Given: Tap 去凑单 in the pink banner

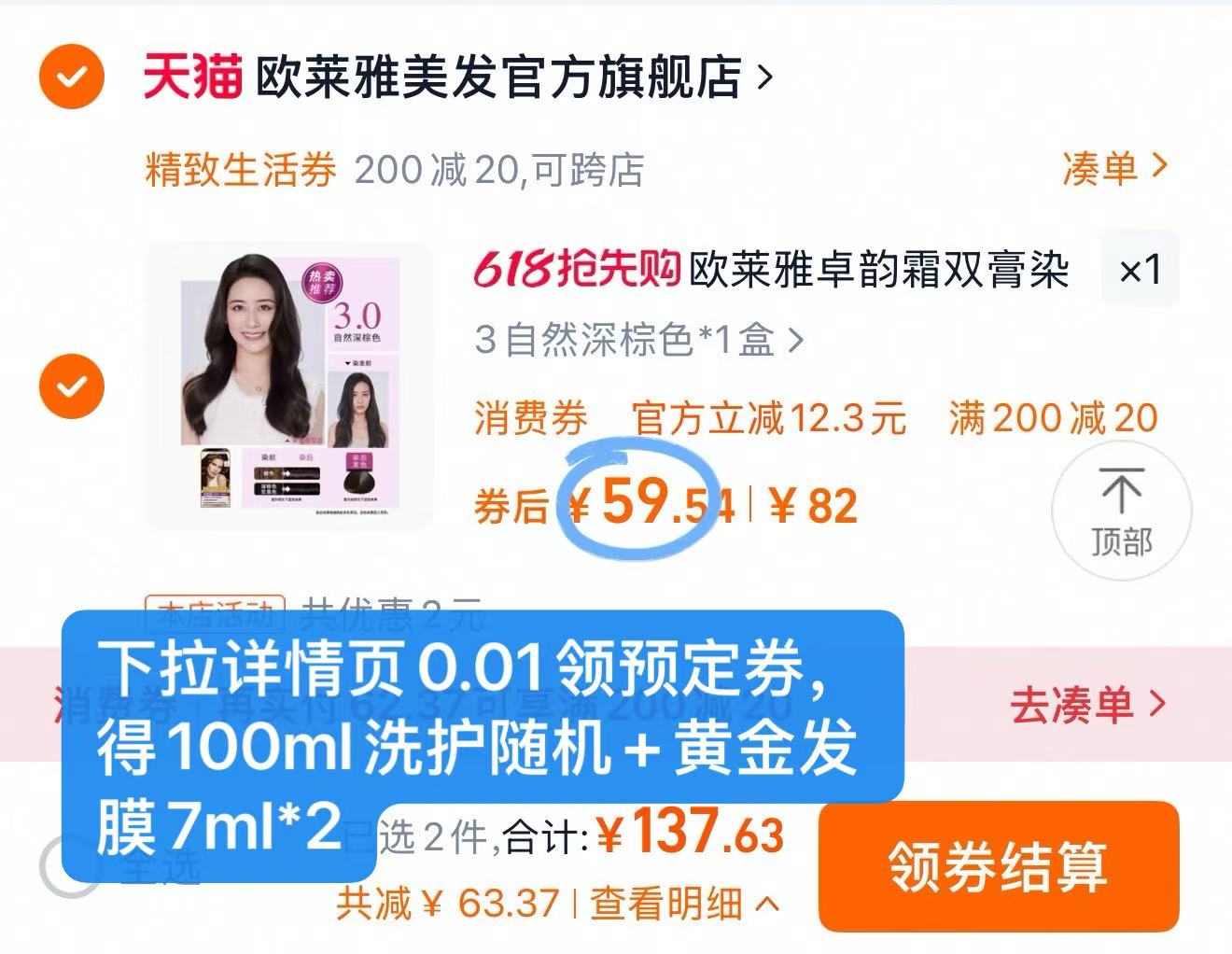Looking at the screenshot, I should point(1087,705).
